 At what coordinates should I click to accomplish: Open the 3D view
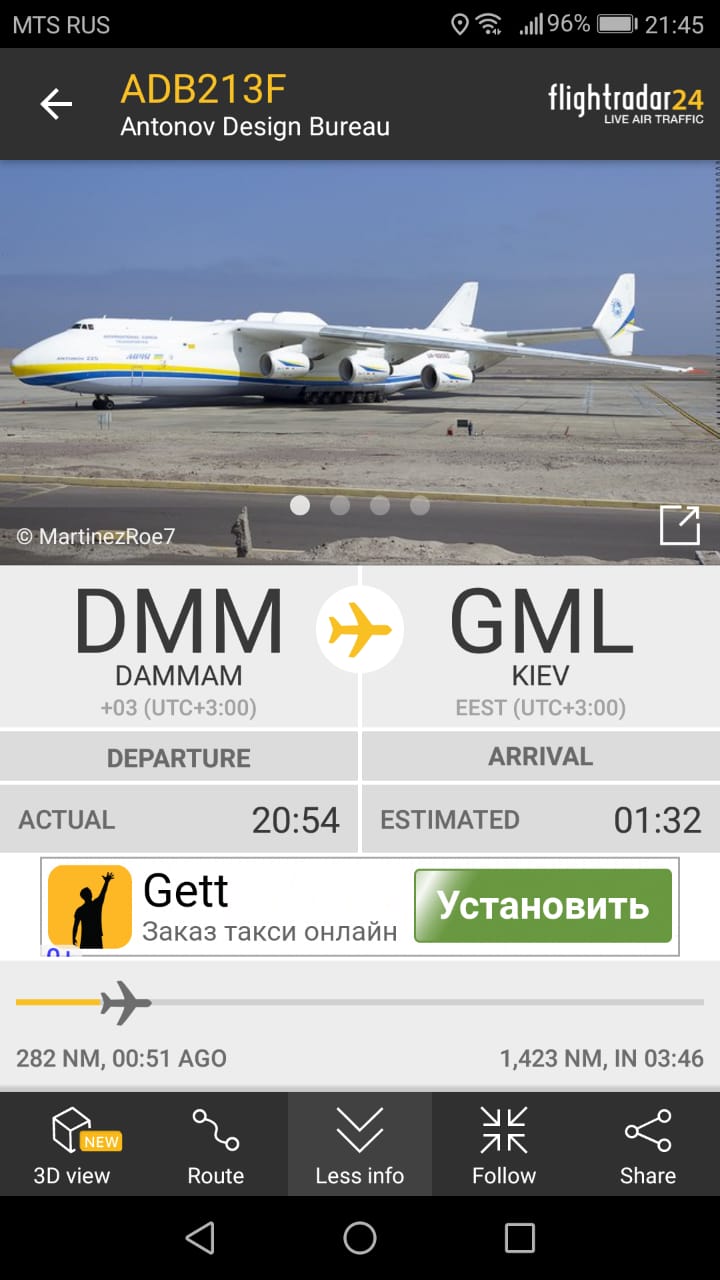coord(72,1145)
